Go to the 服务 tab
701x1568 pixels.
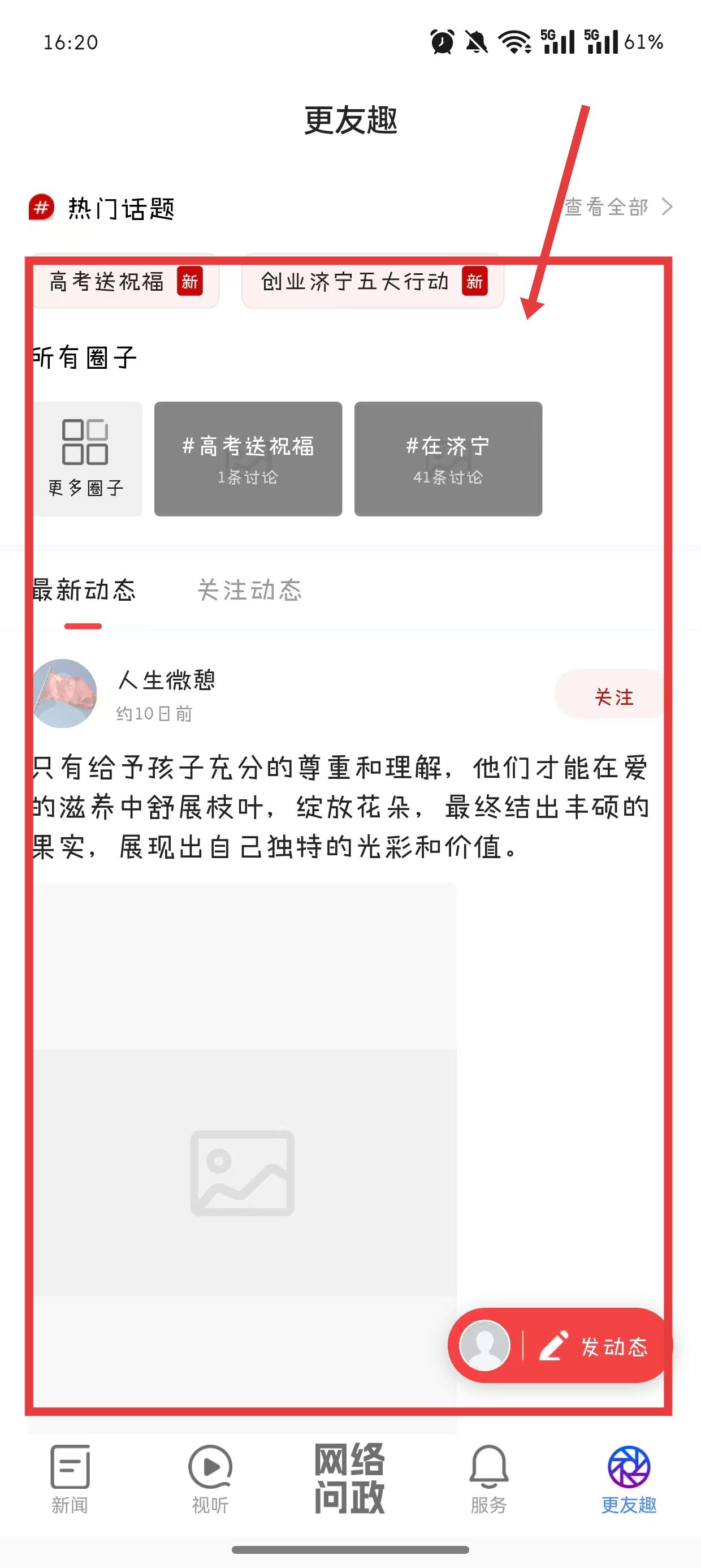[x=488, y=1479]
